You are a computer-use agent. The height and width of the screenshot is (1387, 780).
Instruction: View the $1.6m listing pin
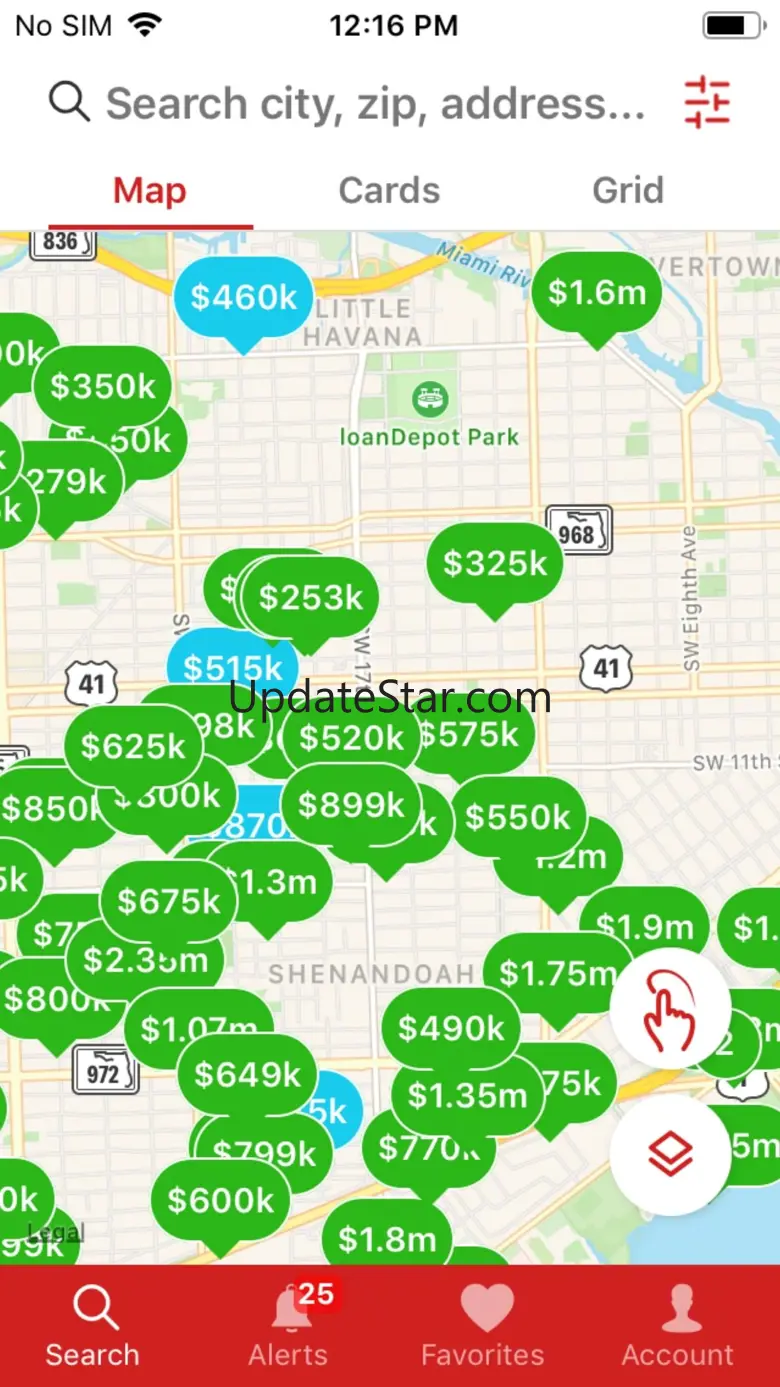click(x=597, y=292)
